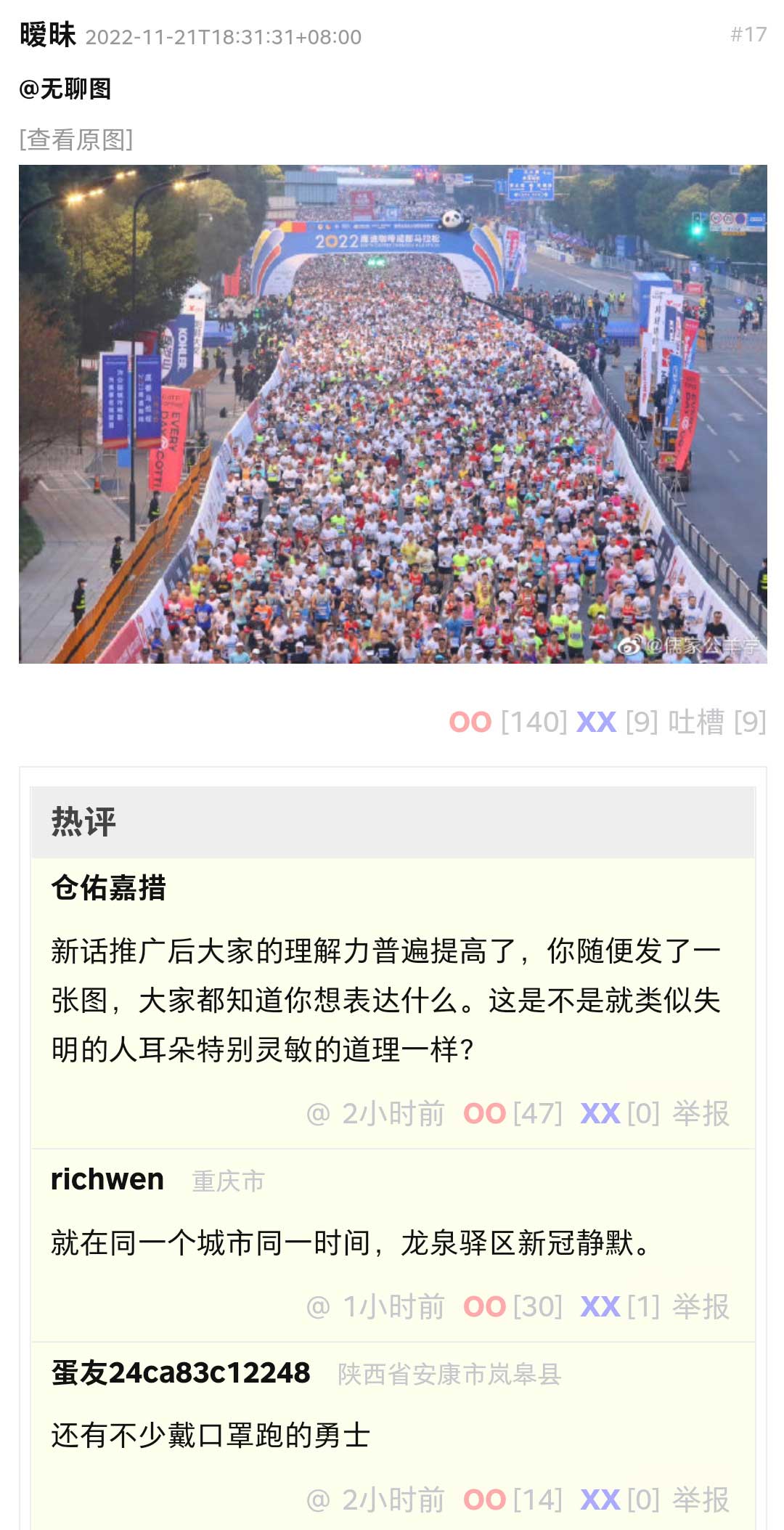Screen dimensions: 784x1530
Task: Upvote OO on 暖昧's post
Action: 470,722
